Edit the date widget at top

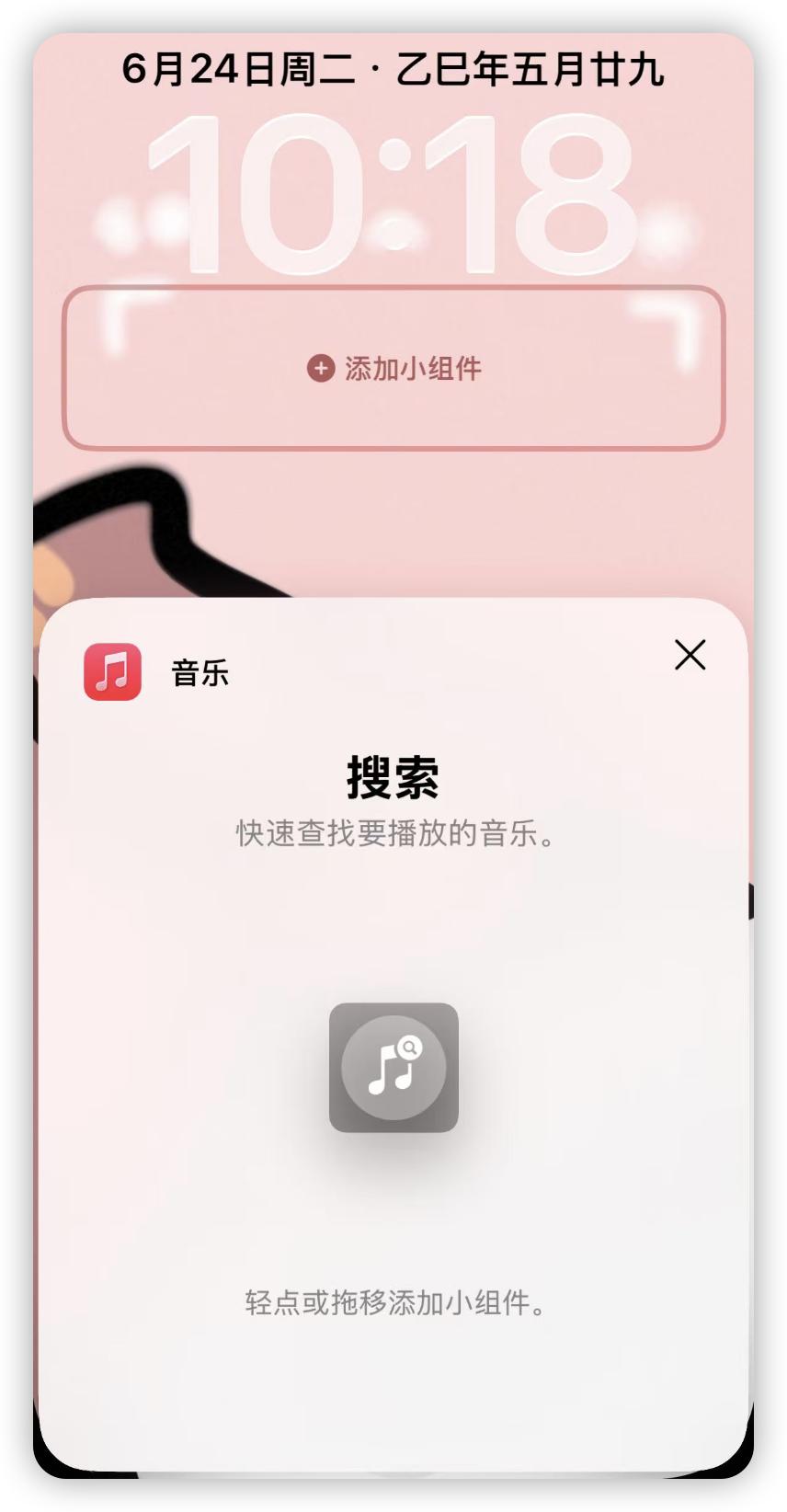[393, 70]
